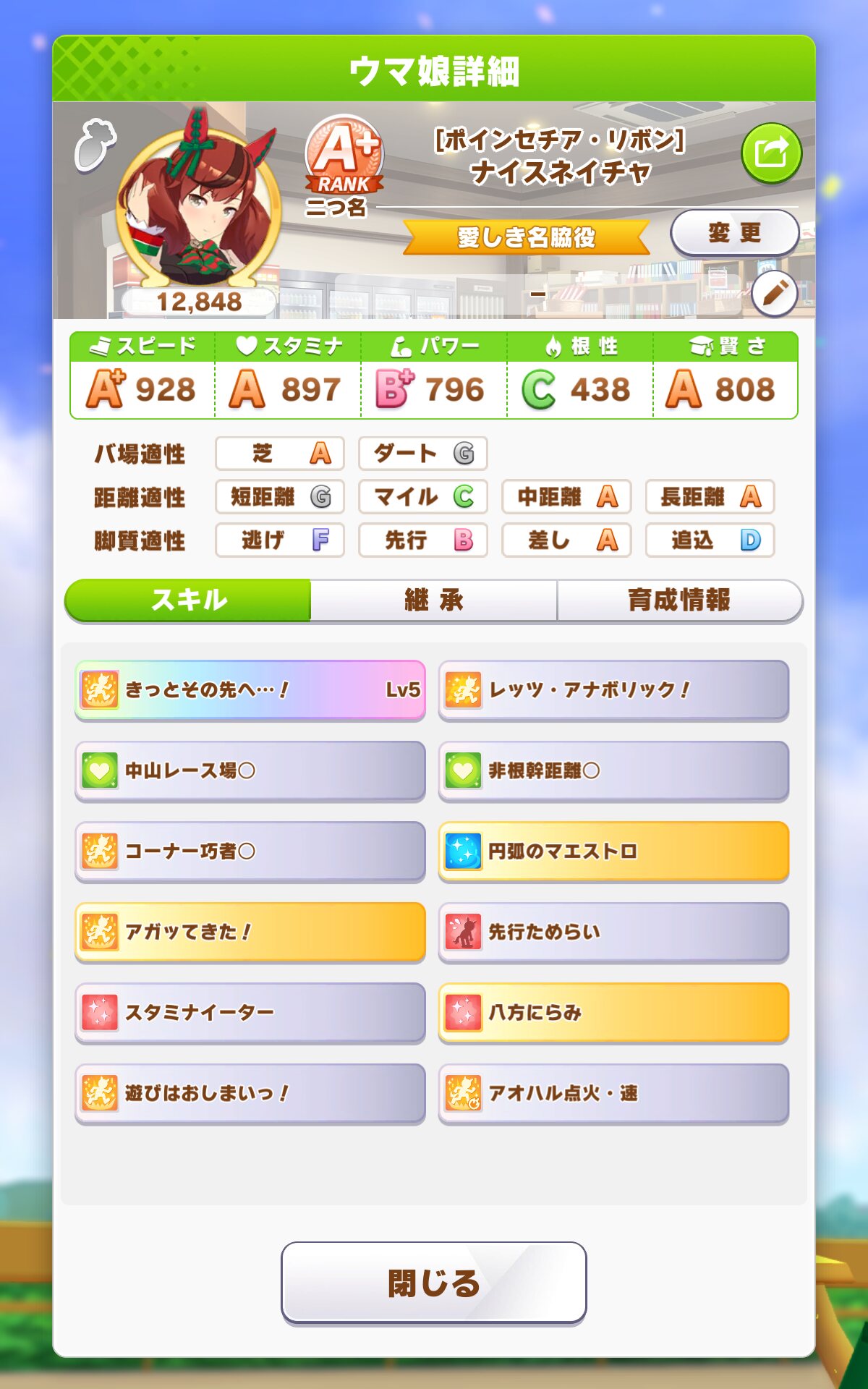The image size is (868, 1389).
Task: Show info for アガッてきた！ skill
Action: tap(250, 932)
